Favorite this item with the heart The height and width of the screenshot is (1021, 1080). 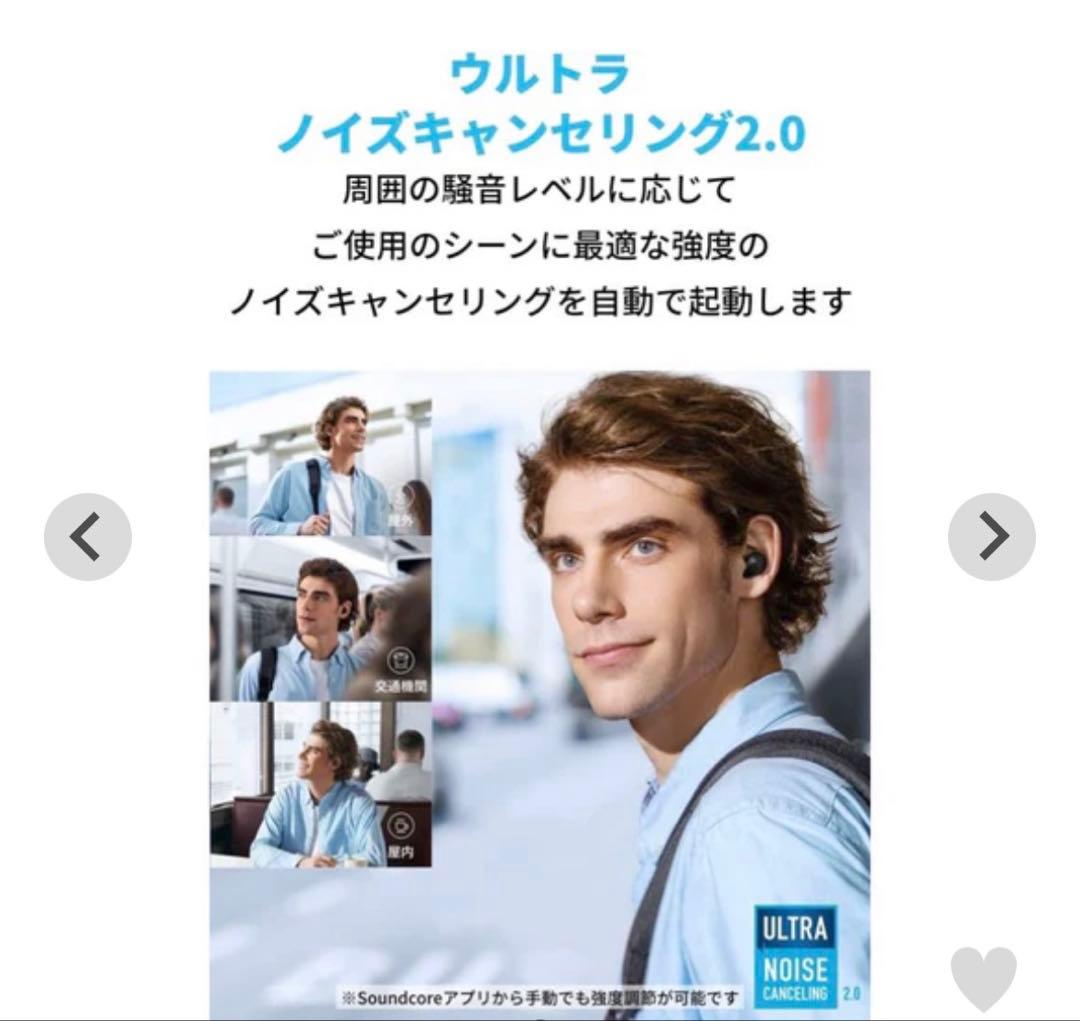(983, 977)
